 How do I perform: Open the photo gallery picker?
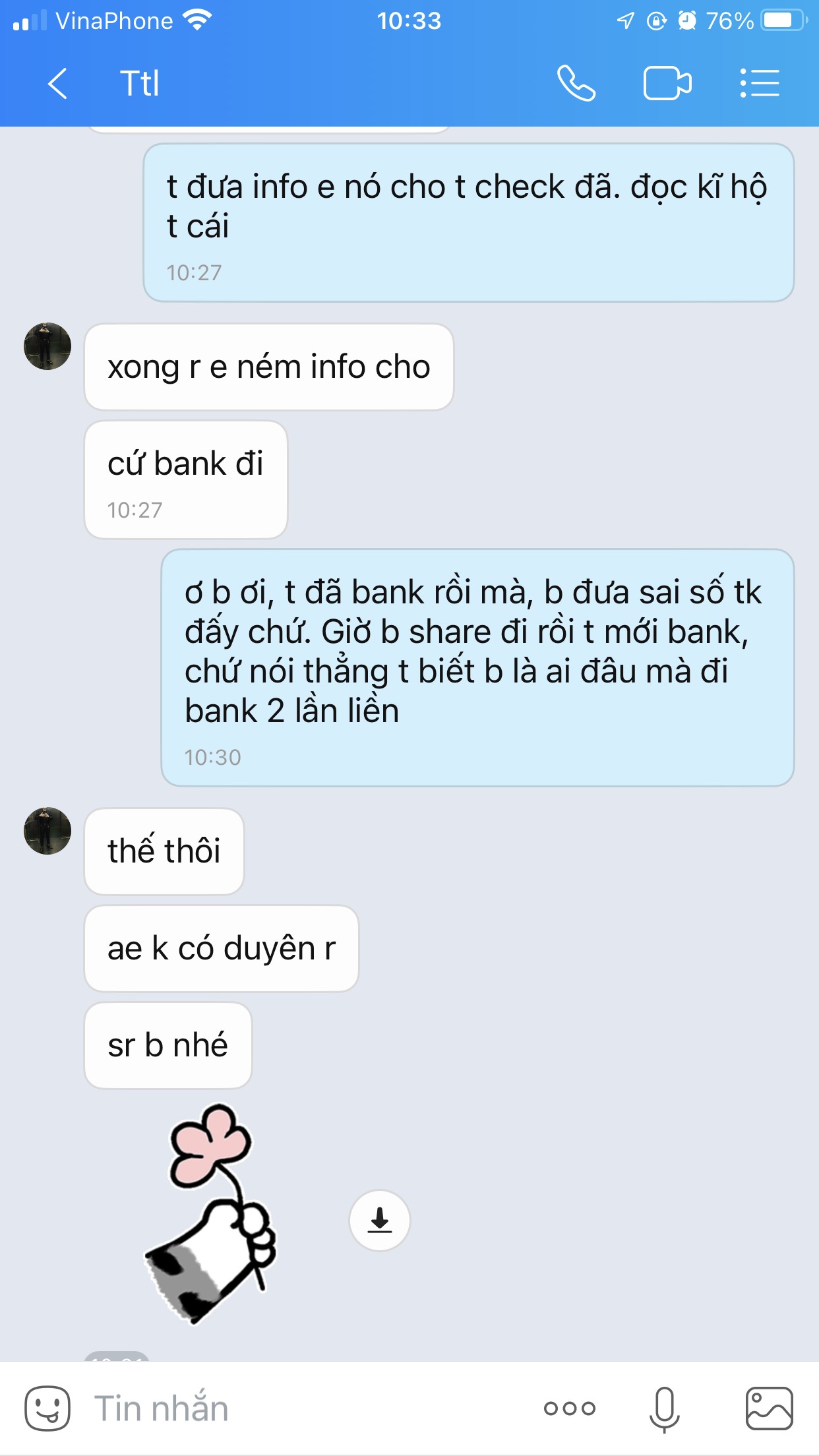tap(769, 1409)
